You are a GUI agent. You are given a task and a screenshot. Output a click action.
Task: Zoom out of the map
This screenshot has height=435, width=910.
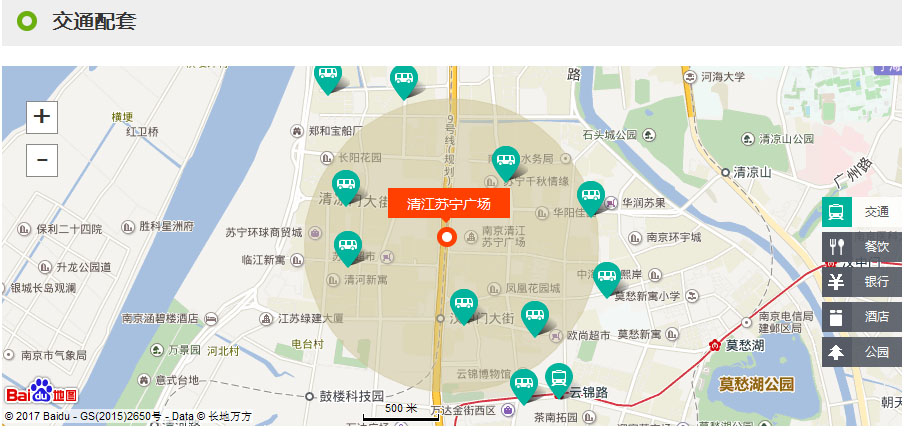[42, 160]
